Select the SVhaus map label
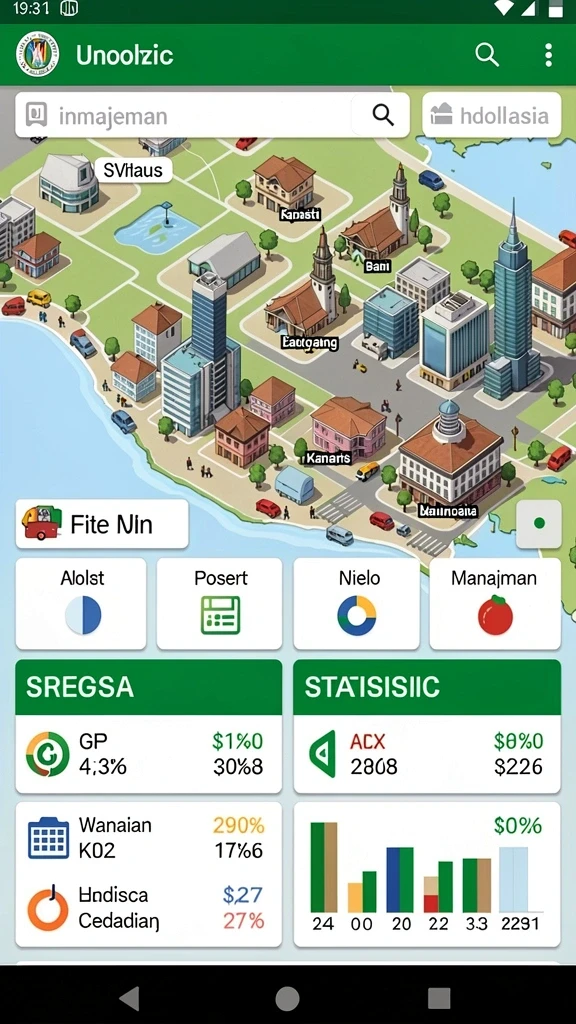576x1024 pixels. click(x=133, y=170)
